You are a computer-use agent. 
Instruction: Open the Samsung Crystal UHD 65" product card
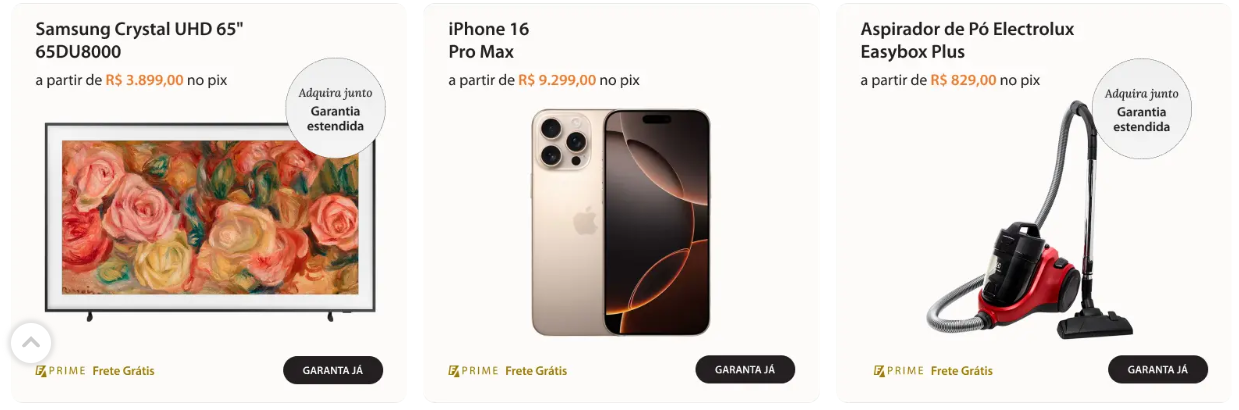tap(140, 41)
